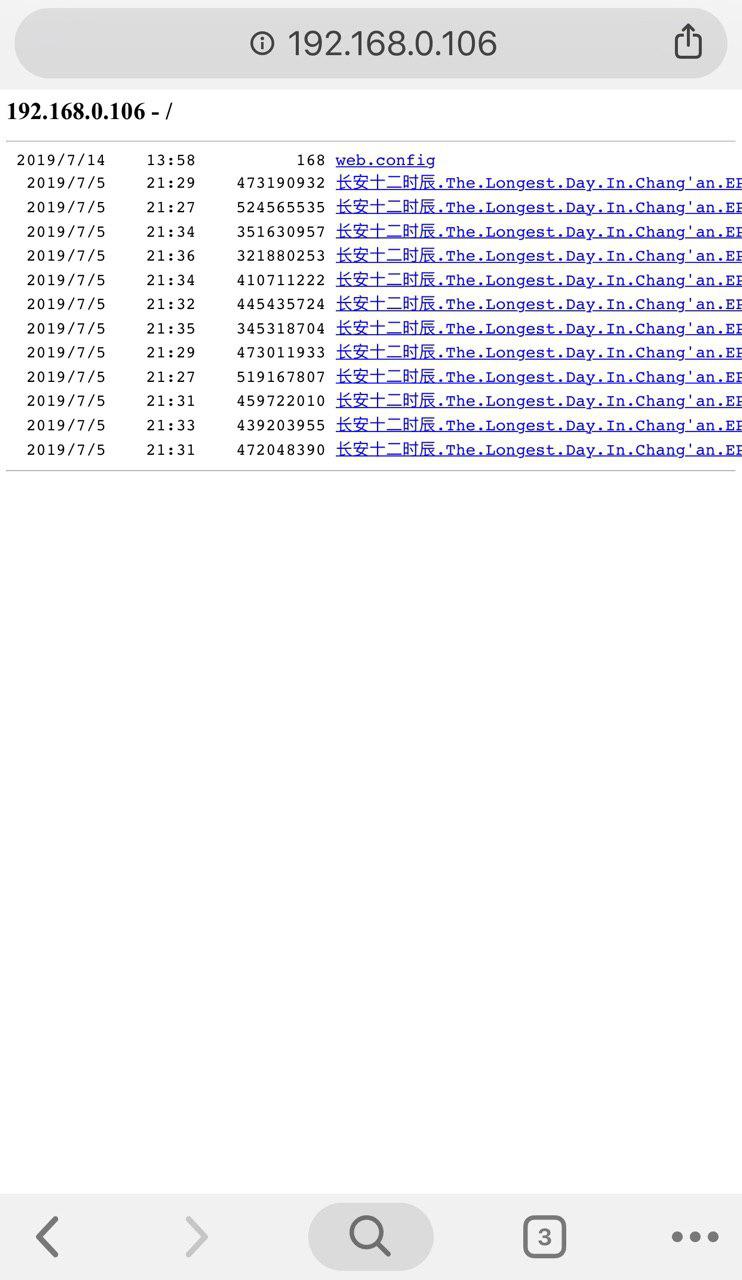This screenshot has width=742, height=1280.
Task: View the 3 open tabs
Action: [x=544, y=1237]
